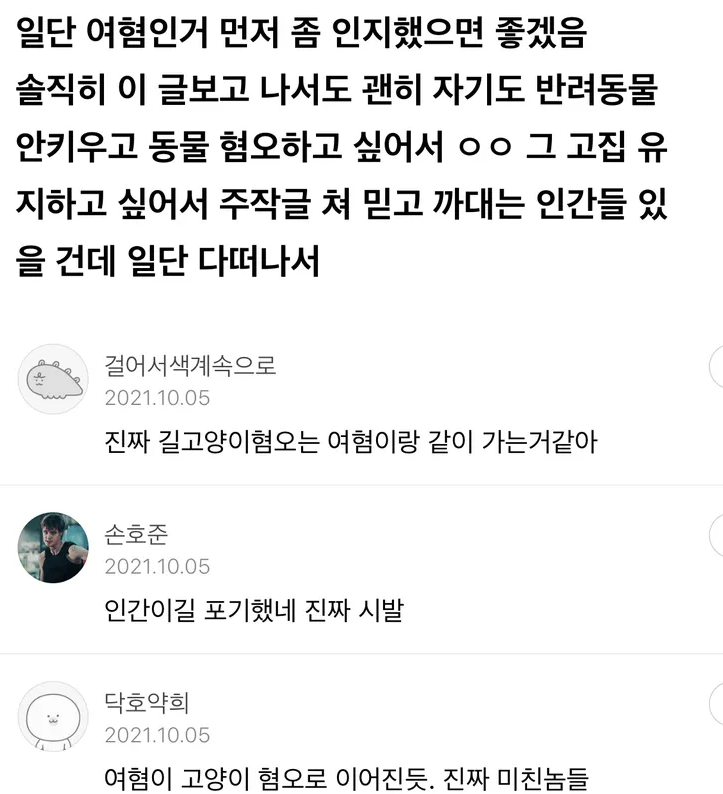Tap the username 걸어서색계속으로
Screen dimensions: 723x794
[x=190, y=365]
